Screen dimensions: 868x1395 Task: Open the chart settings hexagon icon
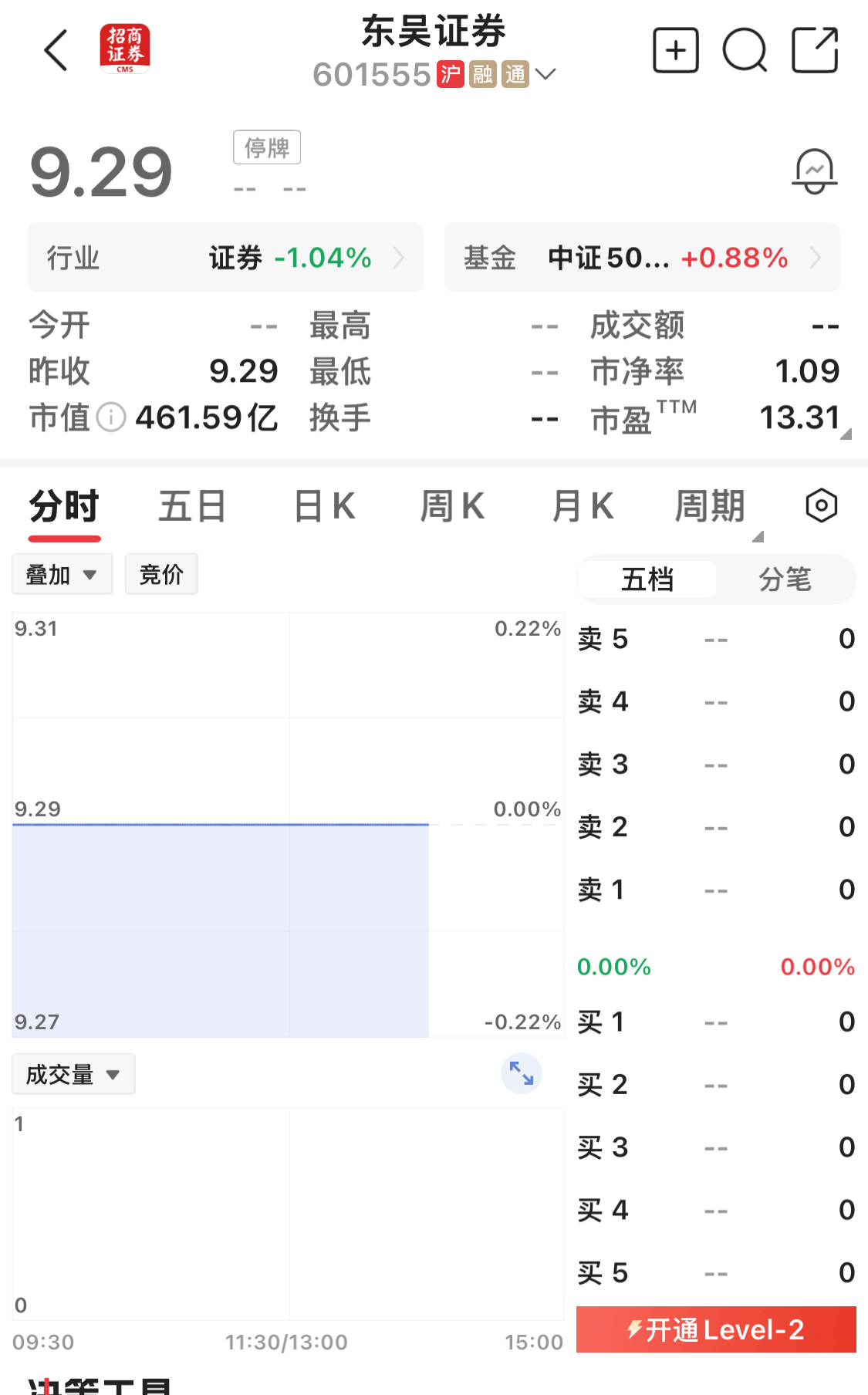click(x=821, y=506)
